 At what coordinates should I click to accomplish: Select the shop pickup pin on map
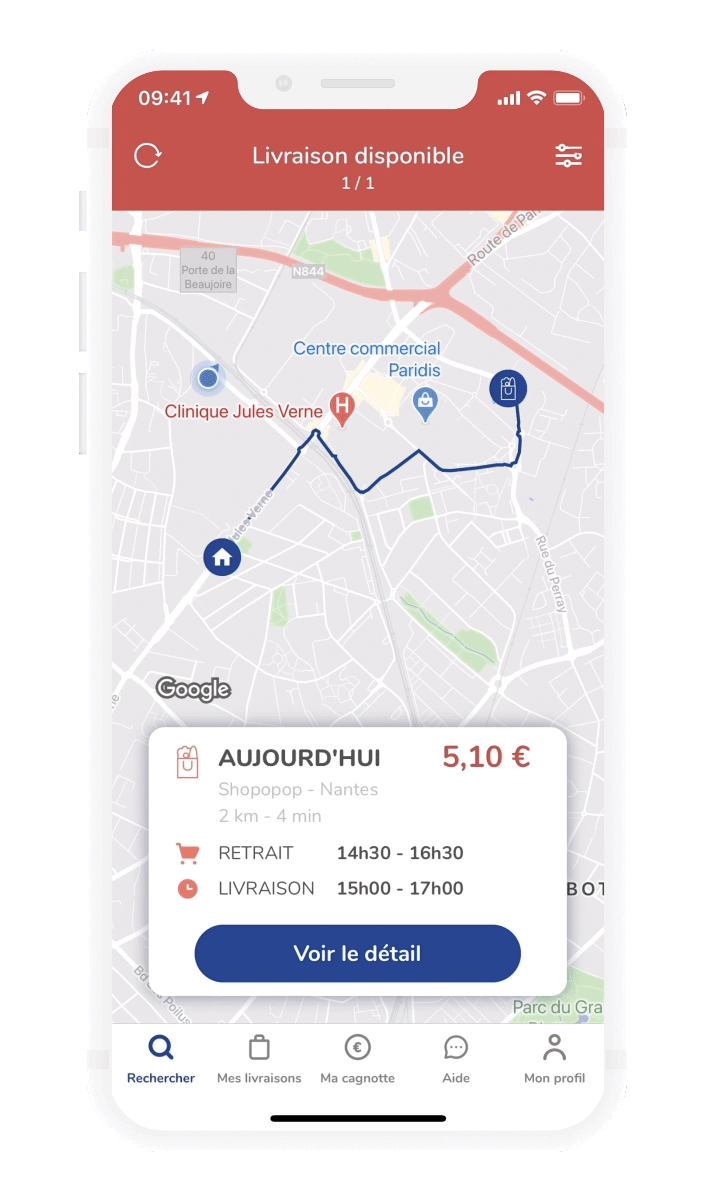(x=508, y=388)
